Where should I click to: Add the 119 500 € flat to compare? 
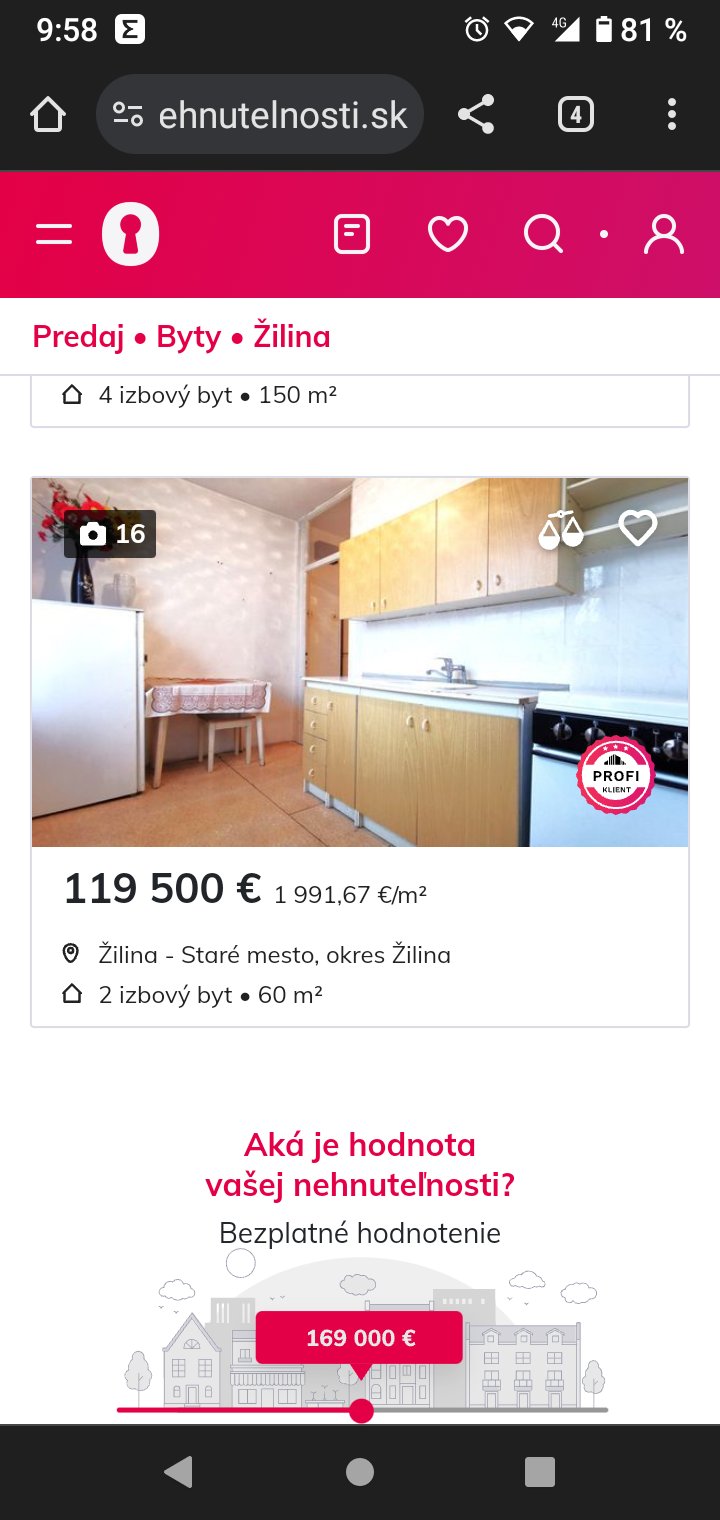click(560, 529)
